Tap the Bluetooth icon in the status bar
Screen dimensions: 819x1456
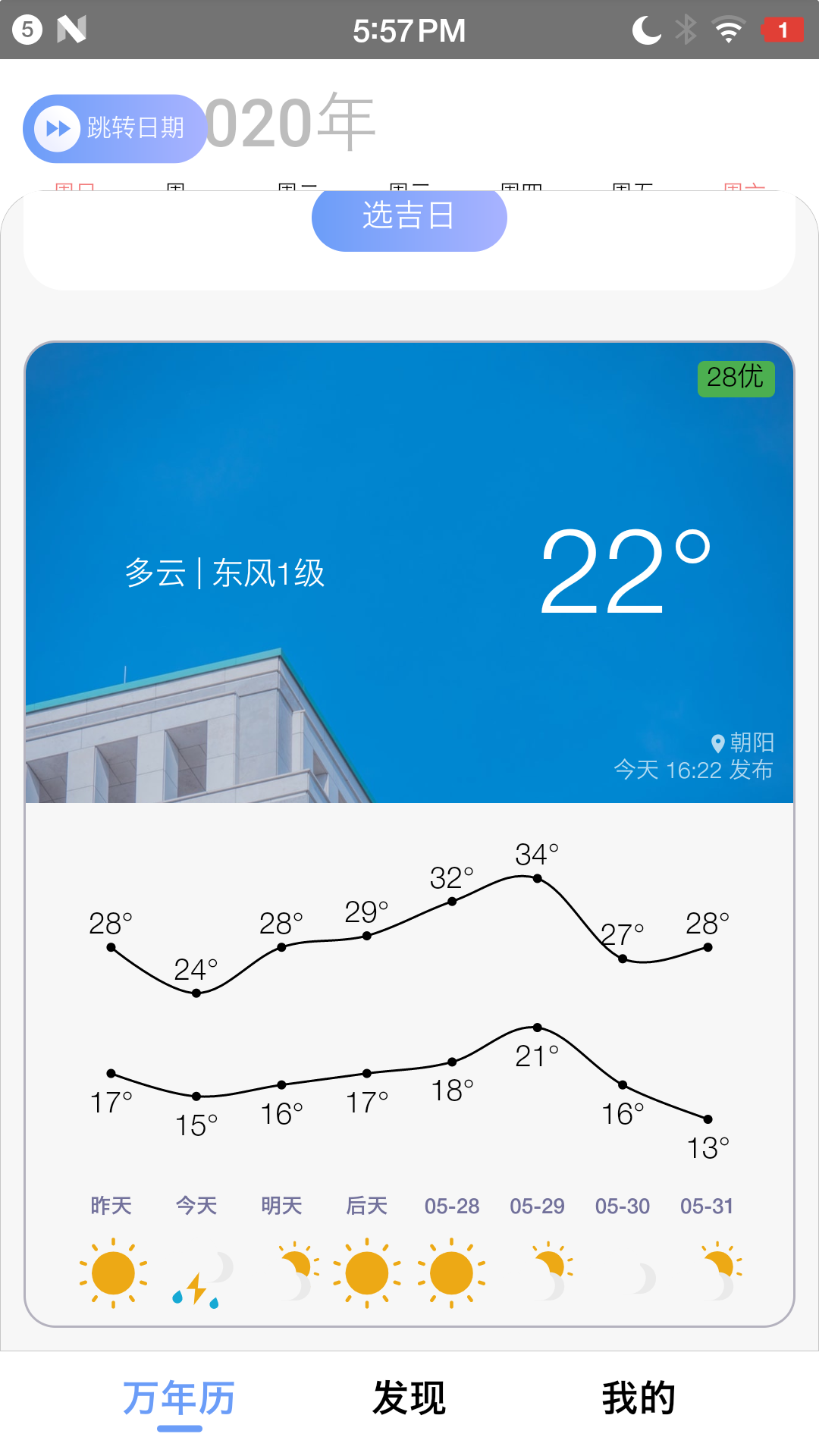click(x=687, y=30)
